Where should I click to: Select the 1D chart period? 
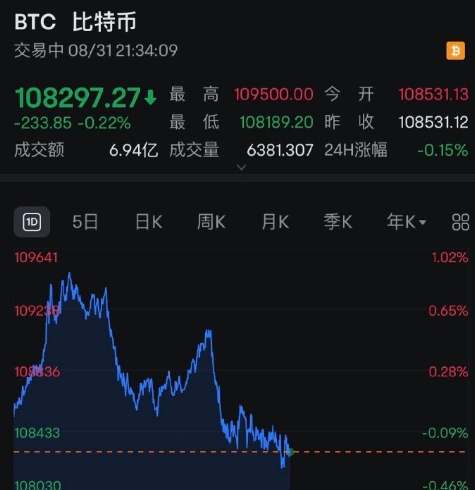[x=32, y=222]
